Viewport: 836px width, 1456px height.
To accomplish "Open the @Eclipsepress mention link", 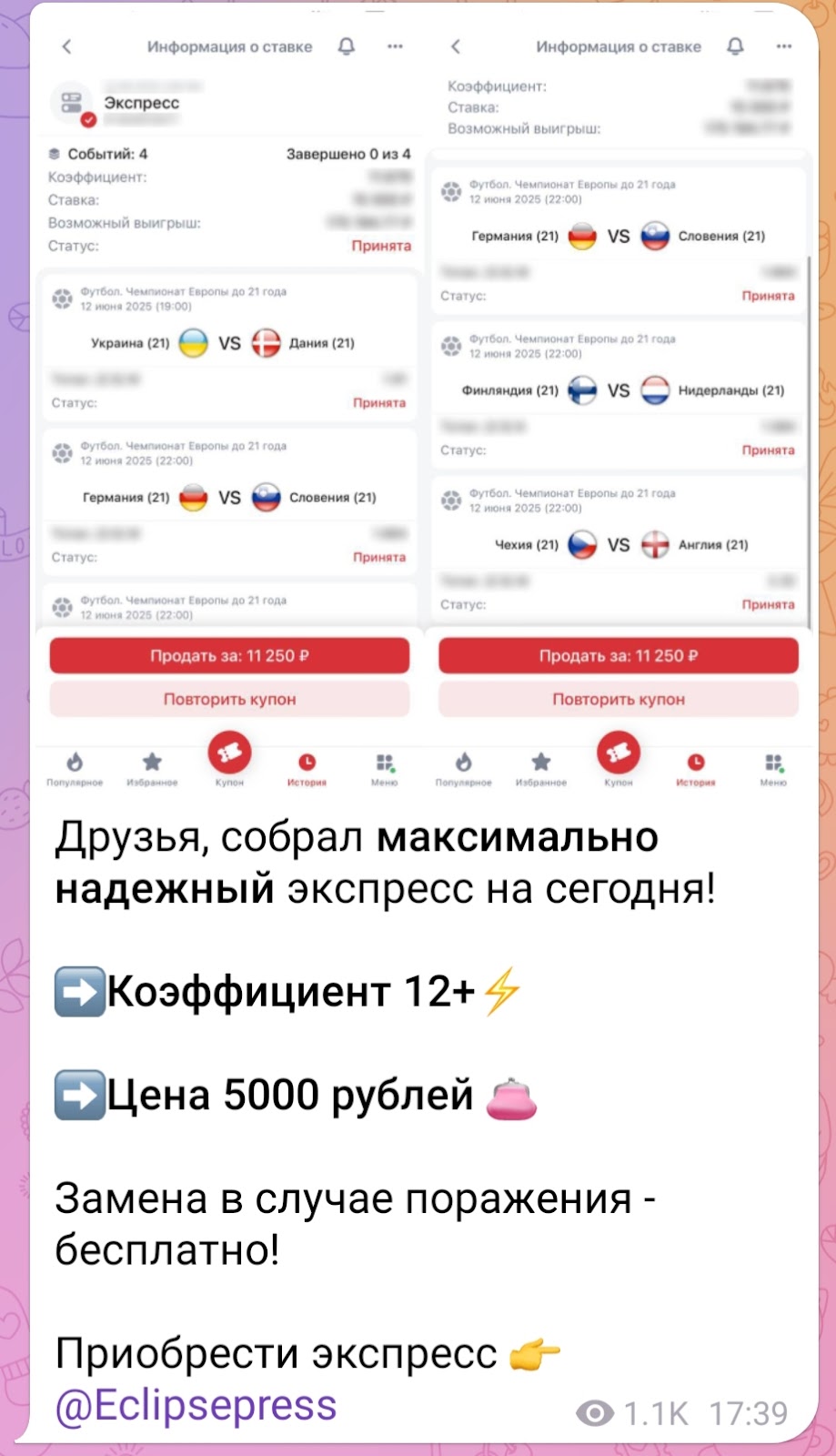I will point(196,1405).
